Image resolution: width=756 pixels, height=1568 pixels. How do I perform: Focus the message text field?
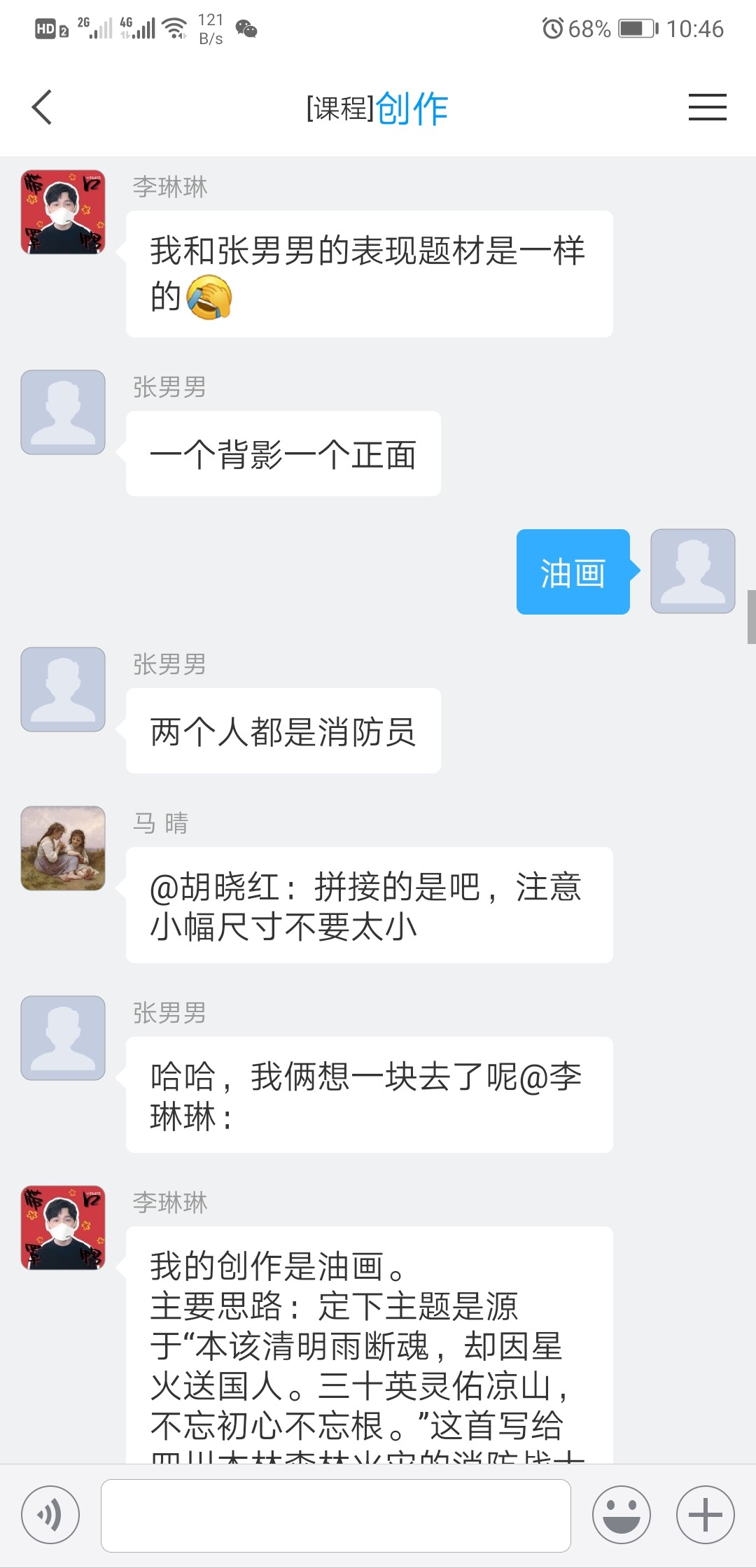point(336,1515)
